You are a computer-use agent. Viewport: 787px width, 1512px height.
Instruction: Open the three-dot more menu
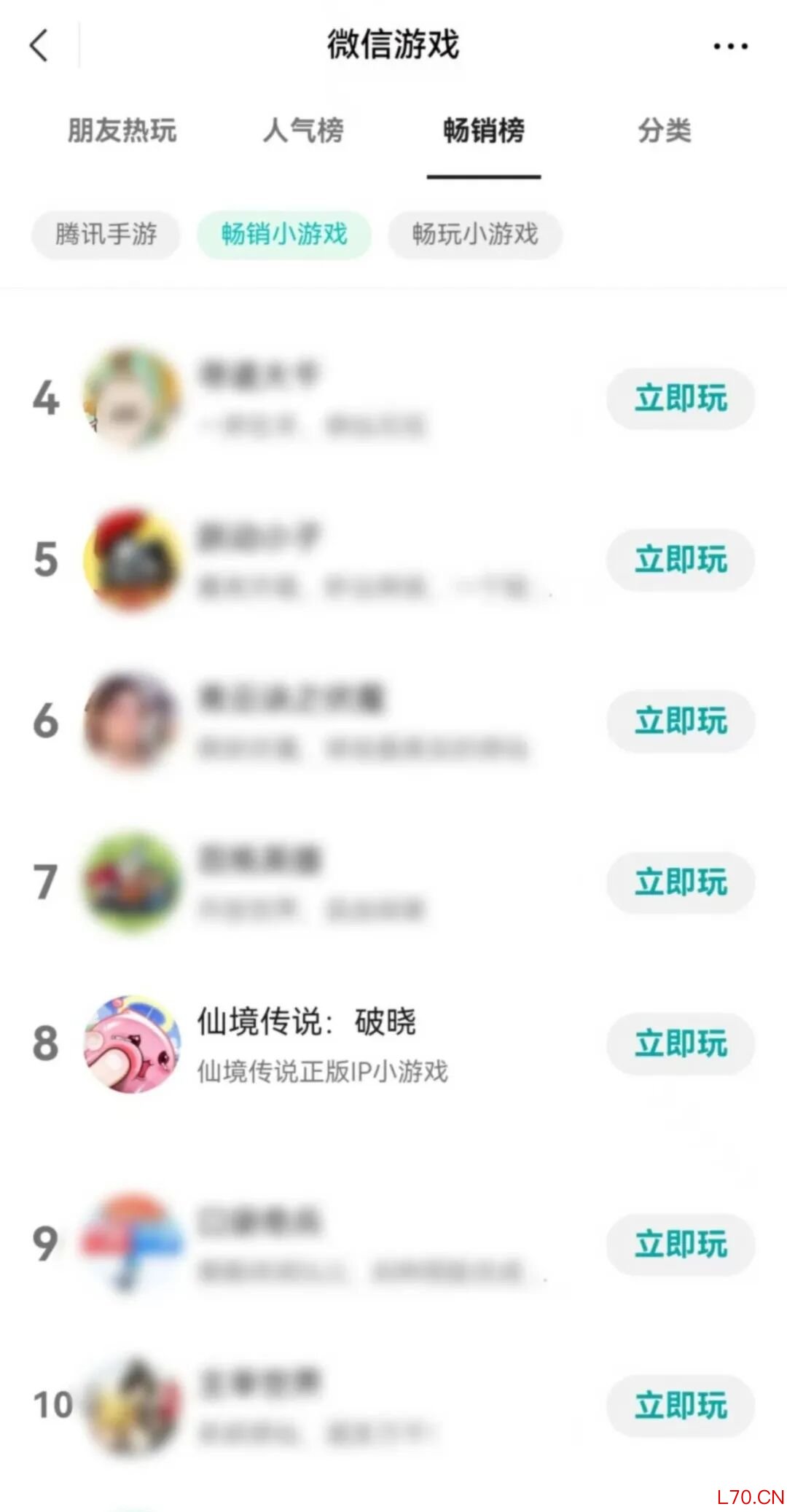730,46
